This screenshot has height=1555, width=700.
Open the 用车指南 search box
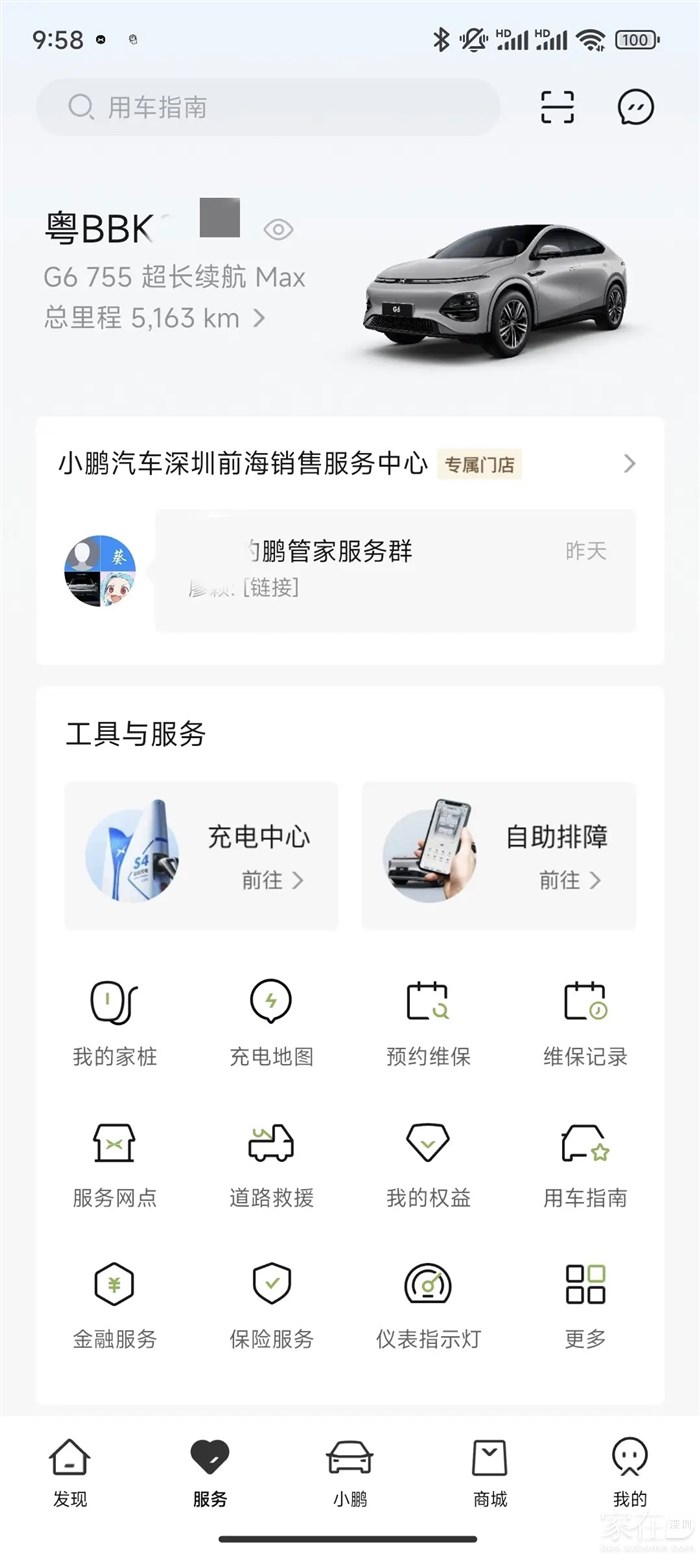268,107
